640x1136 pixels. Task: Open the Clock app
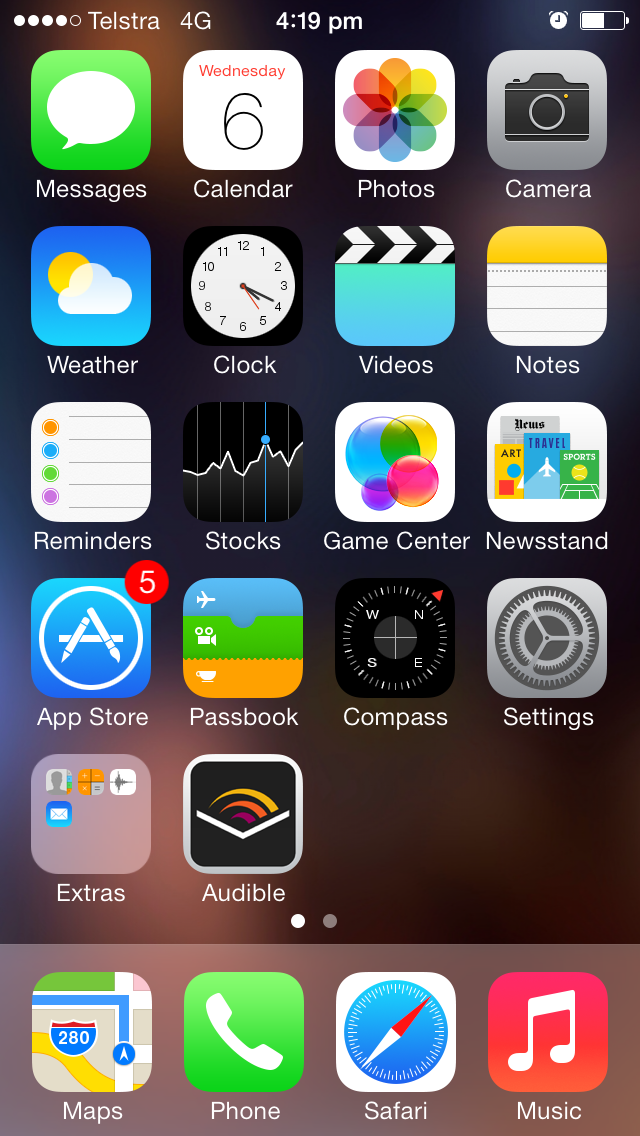click(x=243, y=286)
